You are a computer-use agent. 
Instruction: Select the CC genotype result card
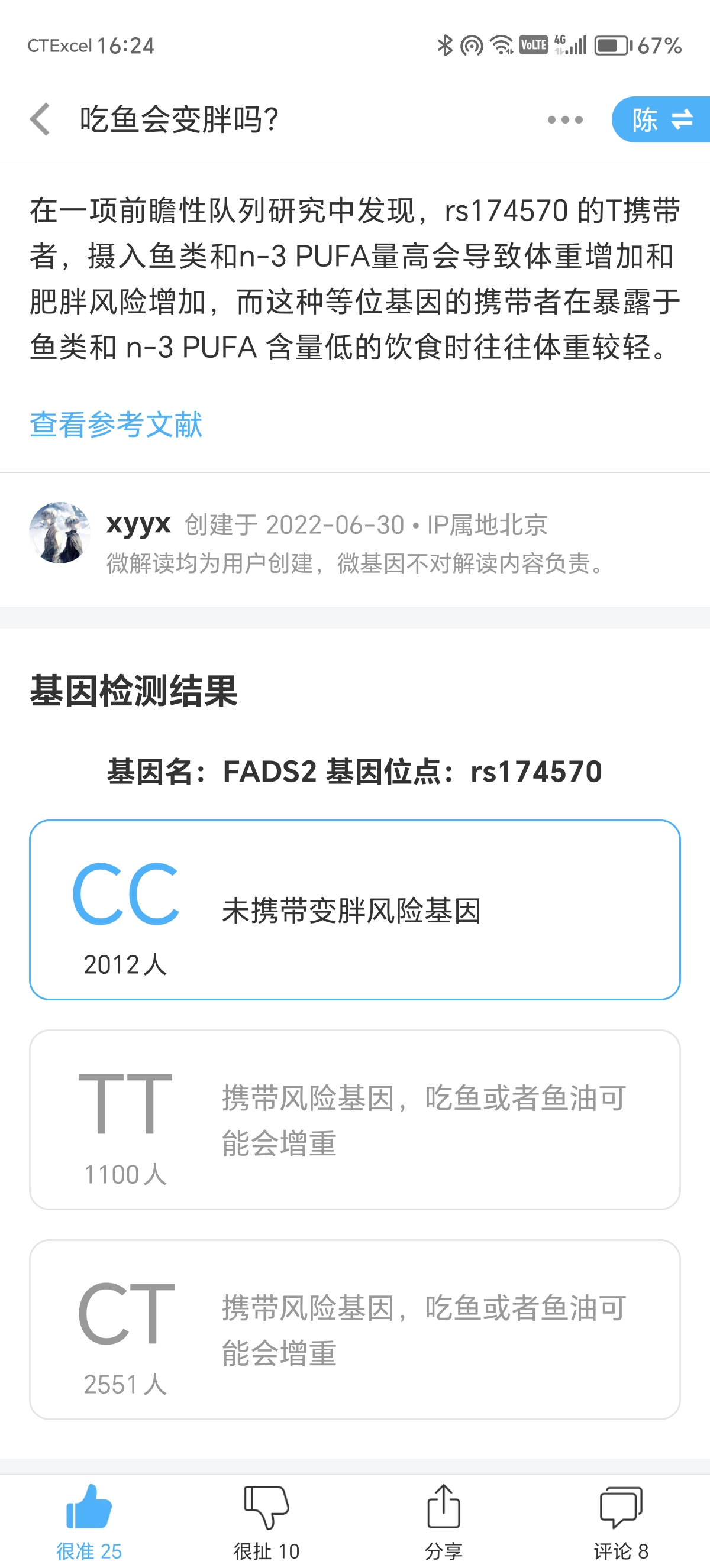[354, 909]
